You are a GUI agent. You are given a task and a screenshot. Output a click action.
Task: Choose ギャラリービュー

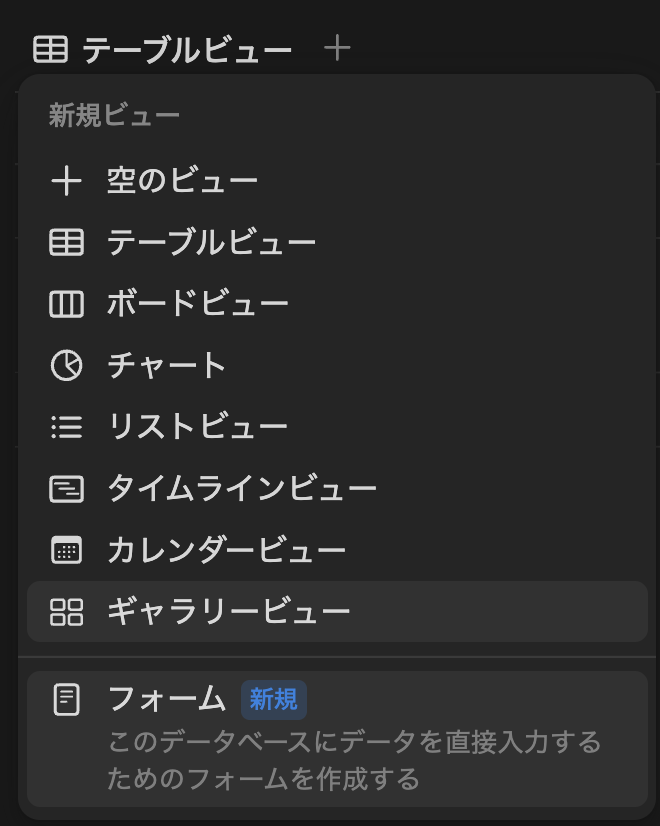coord(337,612)
